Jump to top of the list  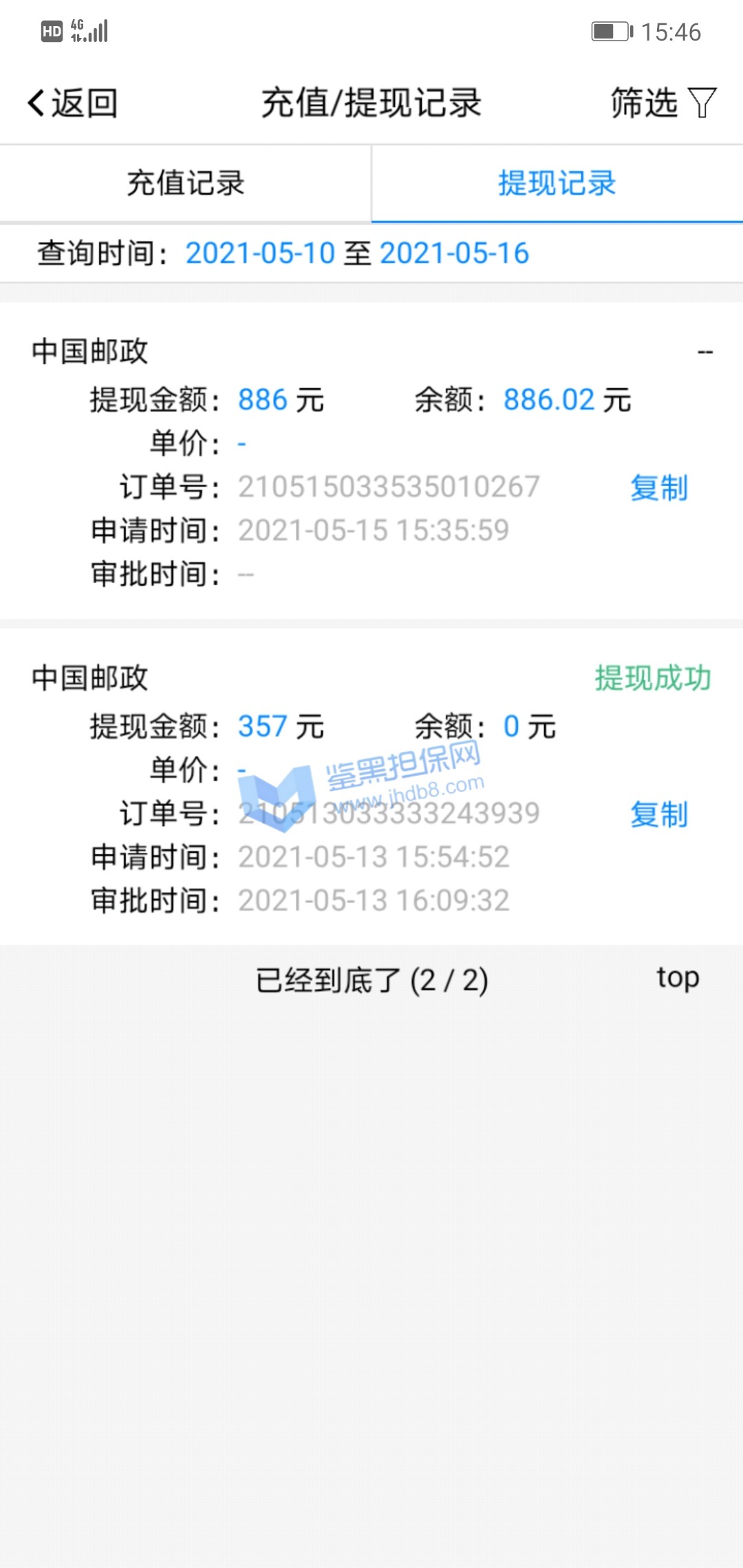(x=677, y=977)
